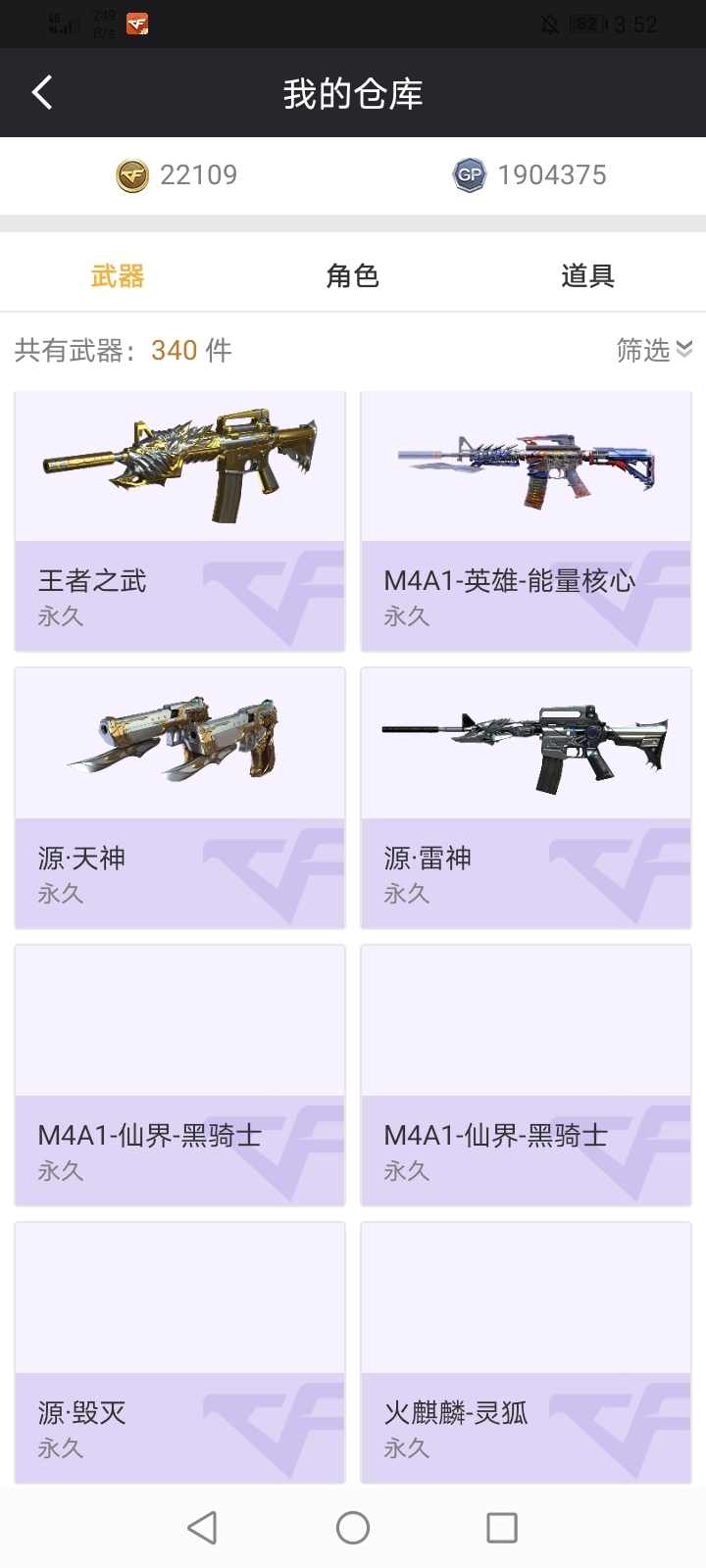Expand the 筛选 filter dropdown

coord(654,350)
